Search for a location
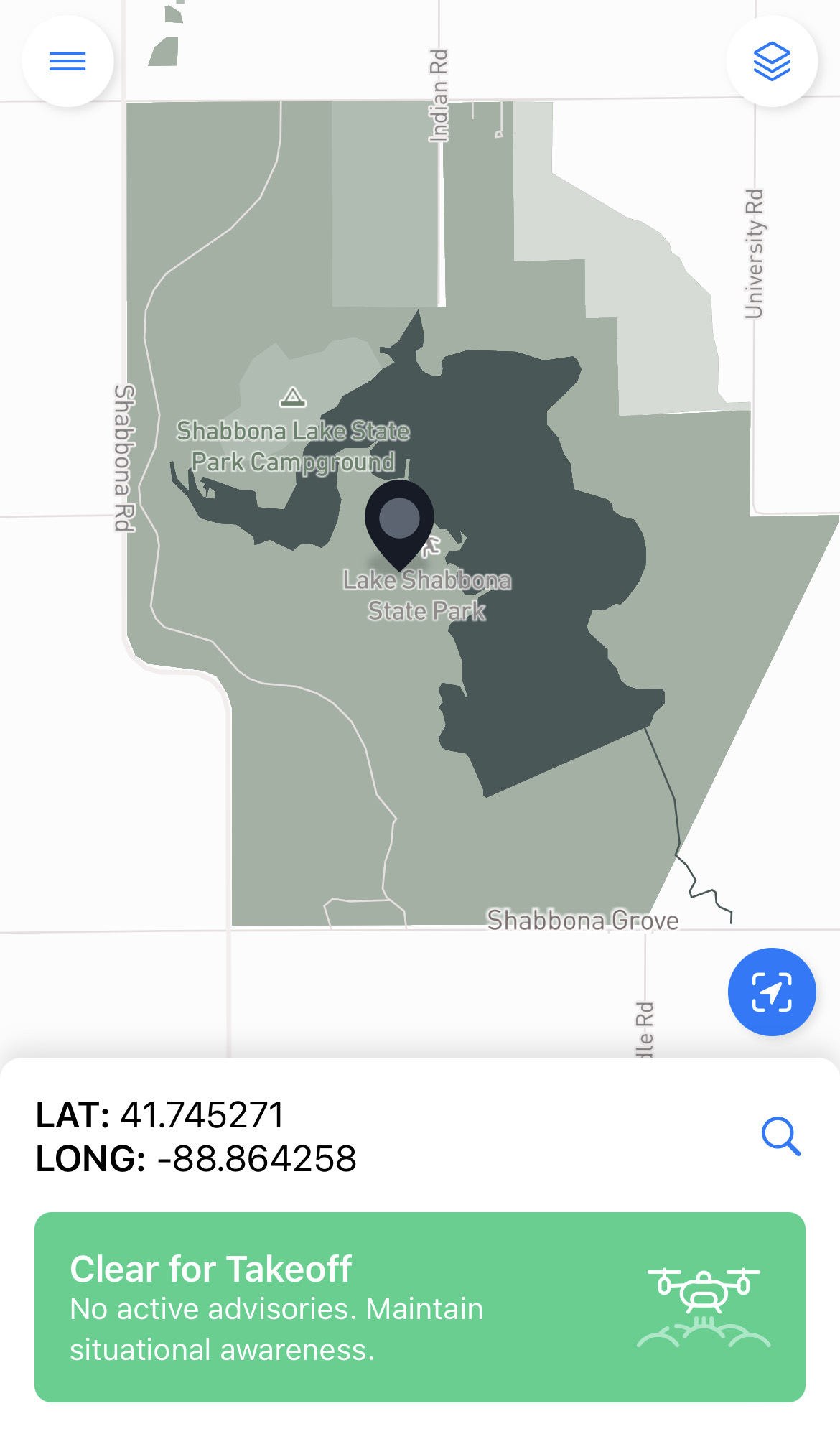The height and width of the screenshot is (1434, 840). pyautogui.click(x=780, y=1136)
